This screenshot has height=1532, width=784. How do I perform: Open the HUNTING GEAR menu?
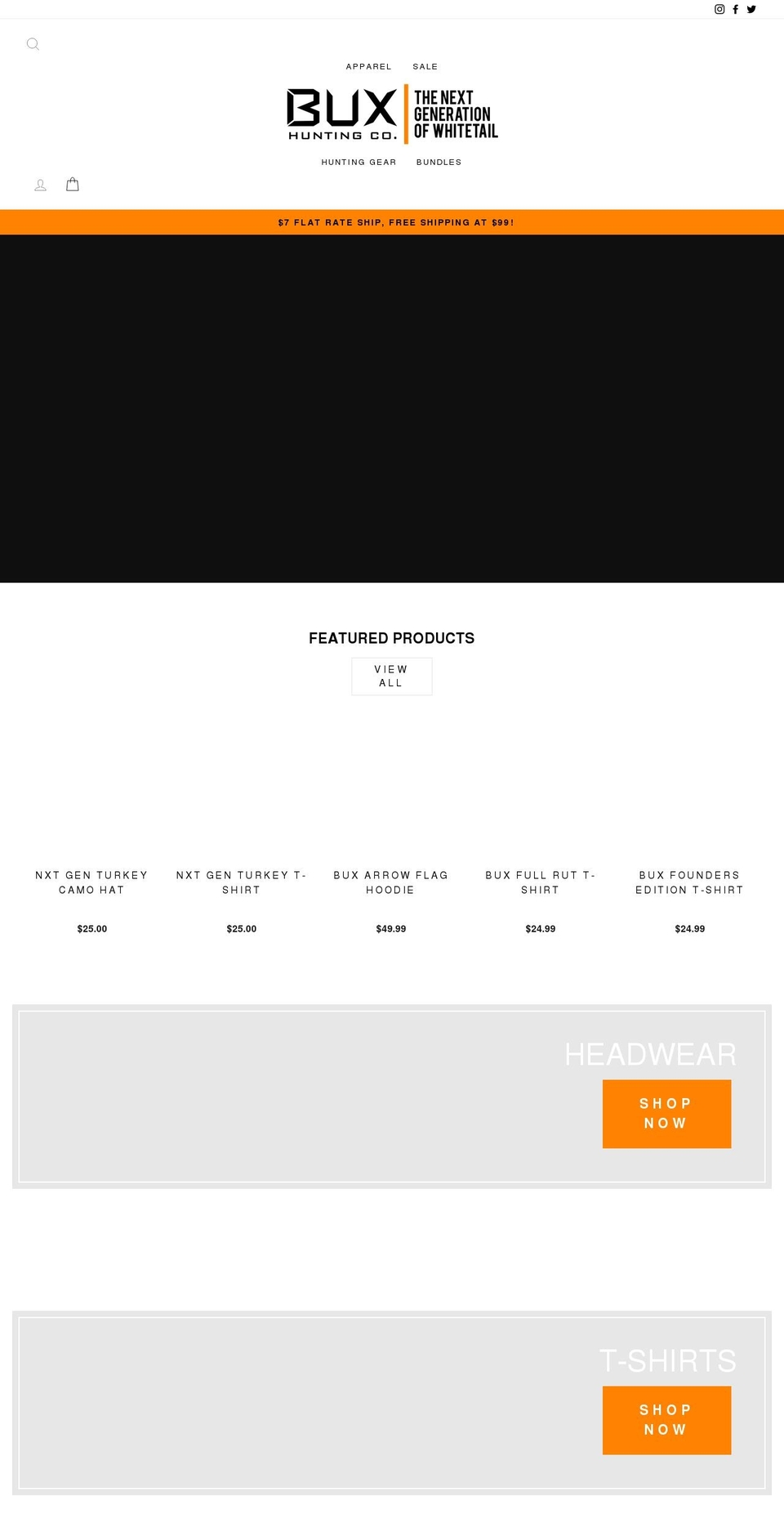click(x=359, y=162)
